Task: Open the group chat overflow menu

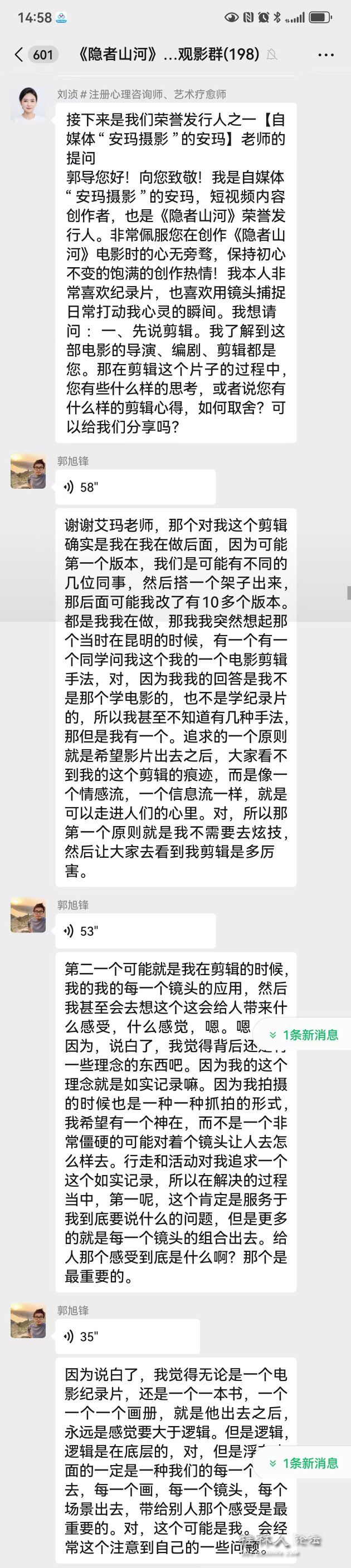Action: (x=326, y=55)
